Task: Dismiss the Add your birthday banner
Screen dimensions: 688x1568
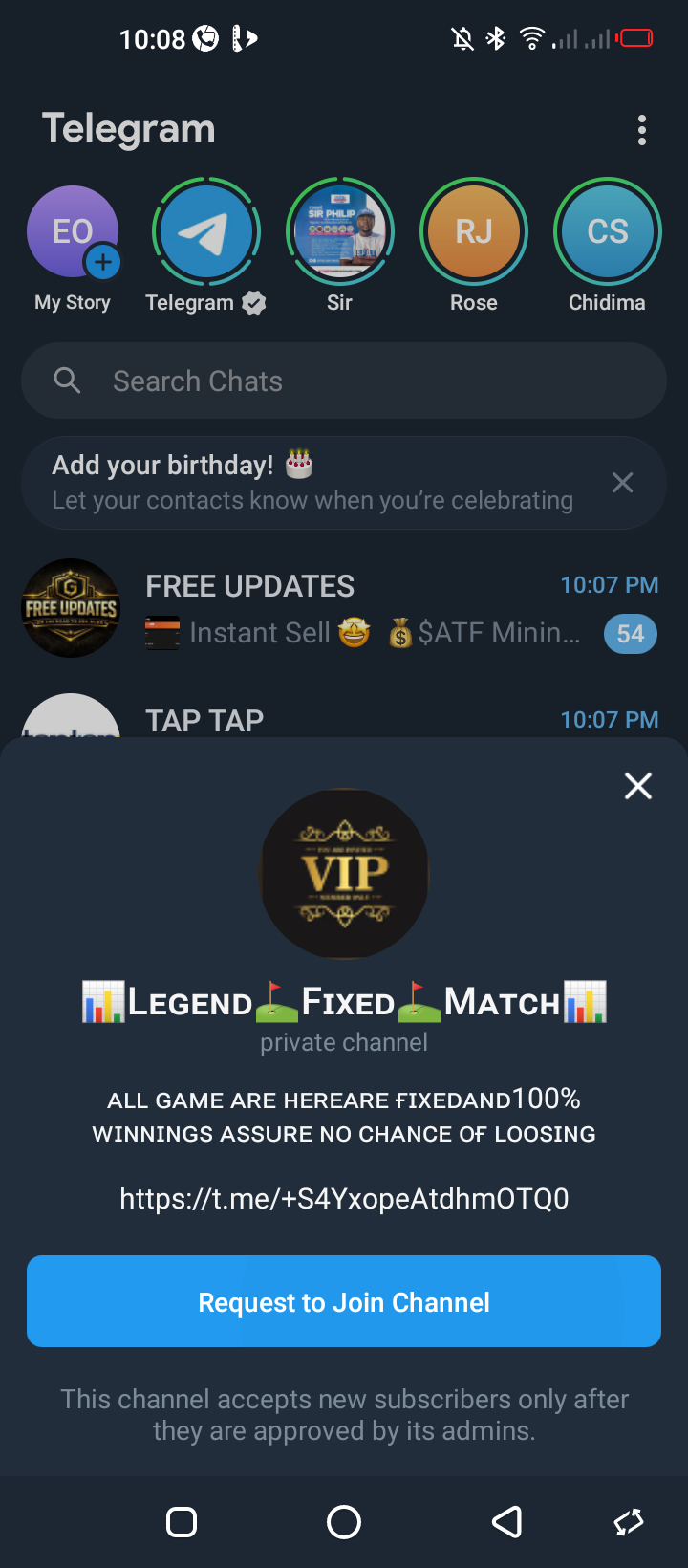Action: (x=622, y=483)
